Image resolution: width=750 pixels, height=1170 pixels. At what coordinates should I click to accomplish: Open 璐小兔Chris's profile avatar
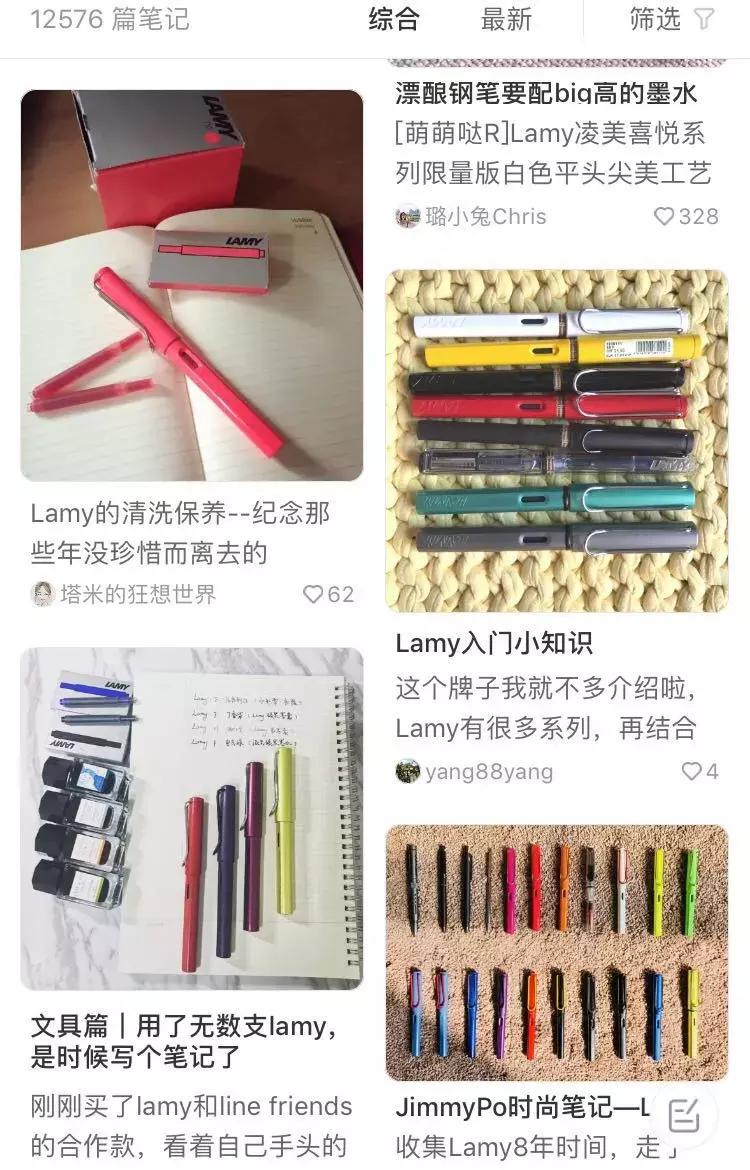pyautogui.click(x=404, y=216)
